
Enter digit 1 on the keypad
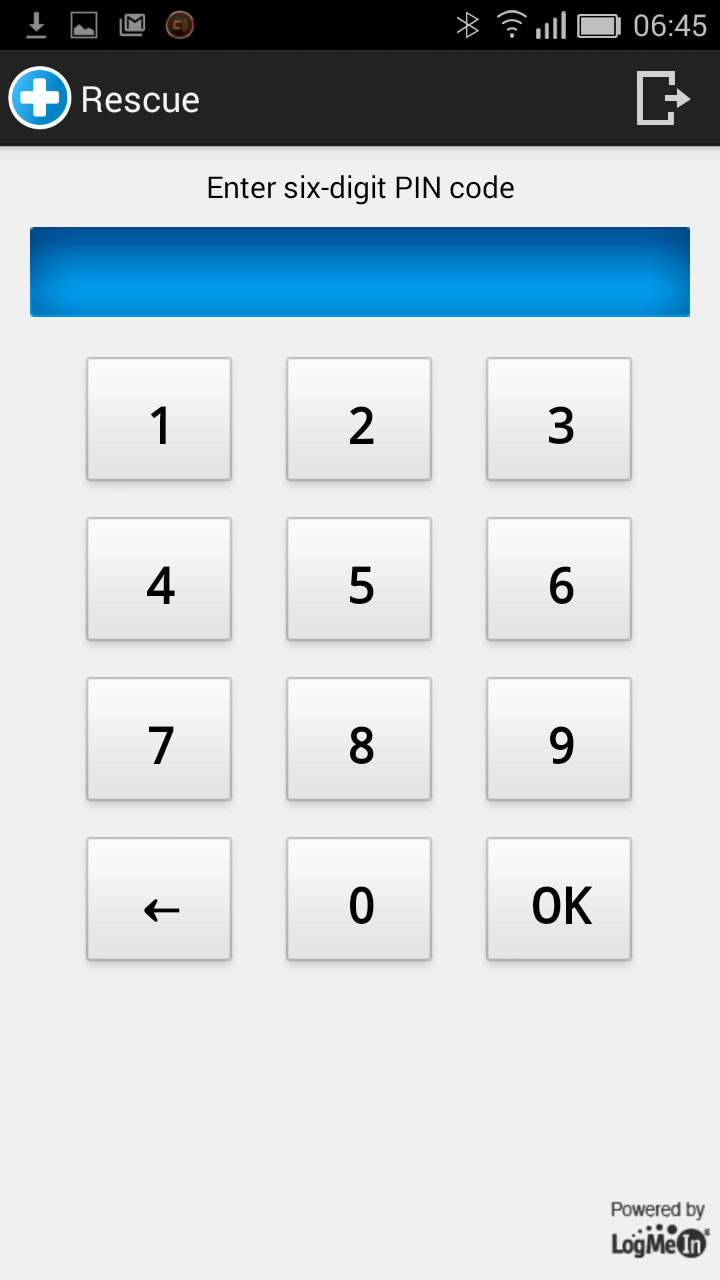[x=159, y=419]
